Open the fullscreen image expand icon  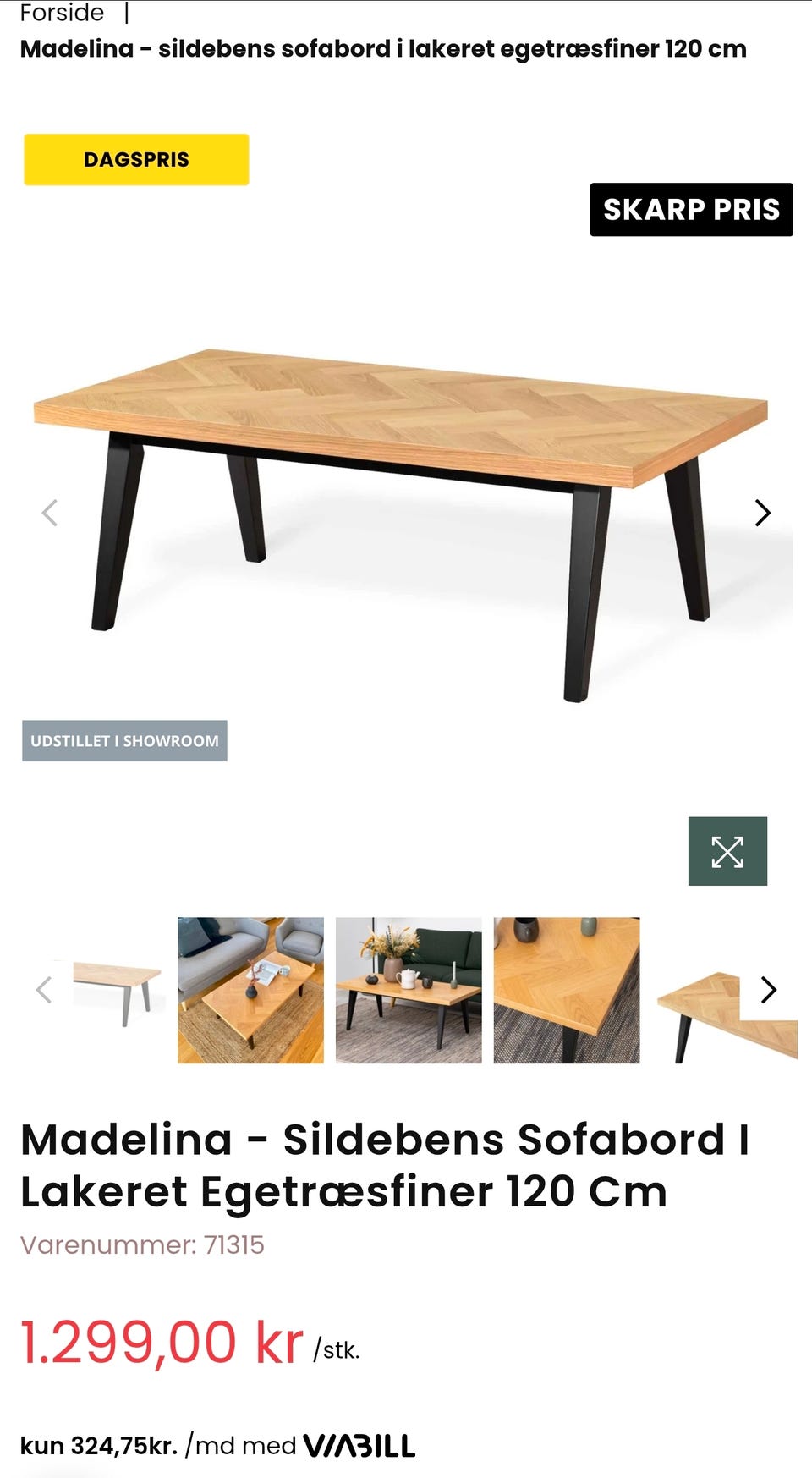click(729, 851)
